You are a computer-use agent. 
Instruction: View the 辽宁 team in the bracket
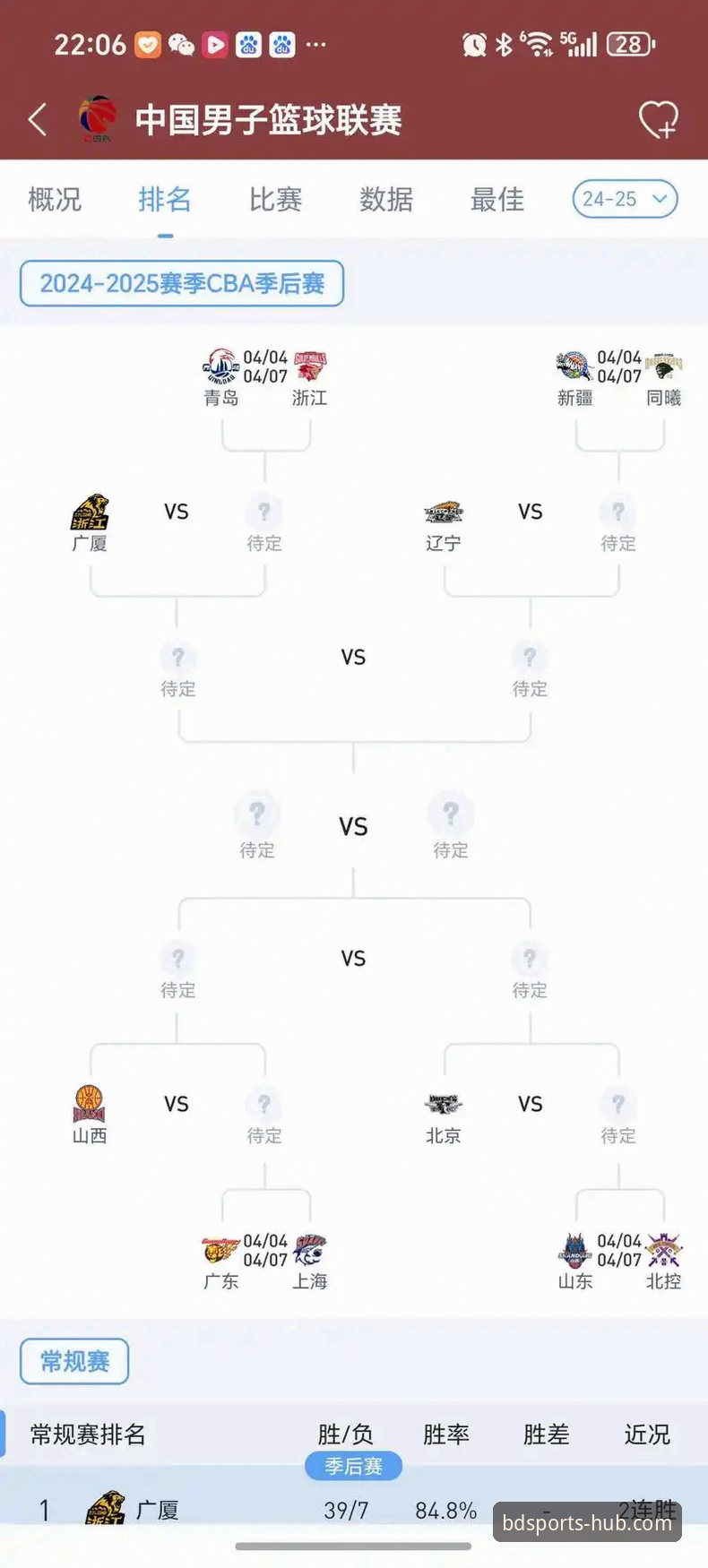[444, 523]
